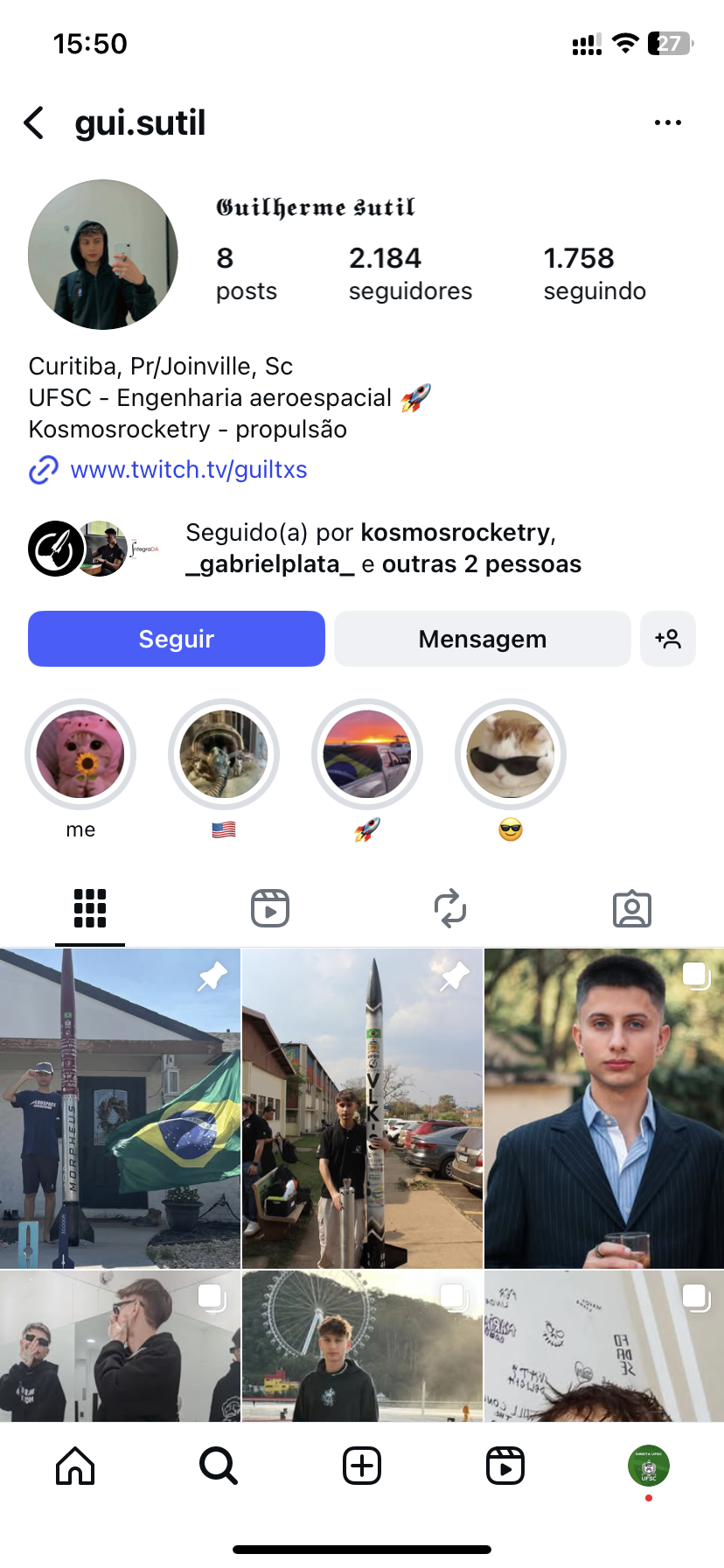Viewport: 724px width, 1568px height.
Task: Open the Search tab in bottom bar
Action: tap(218, 1466)
